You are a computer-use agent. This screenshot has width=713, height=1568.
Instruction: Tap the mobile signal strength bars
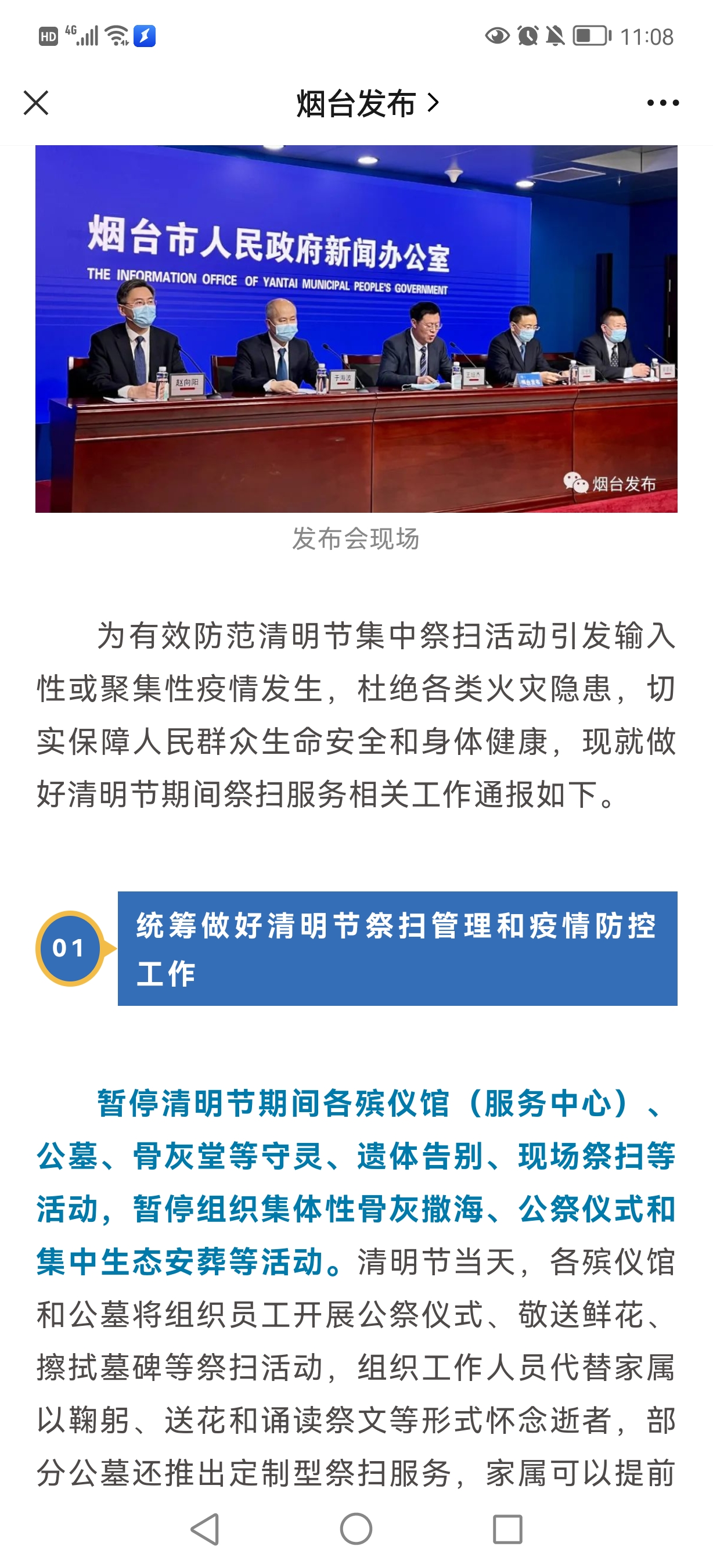[88, 38]
